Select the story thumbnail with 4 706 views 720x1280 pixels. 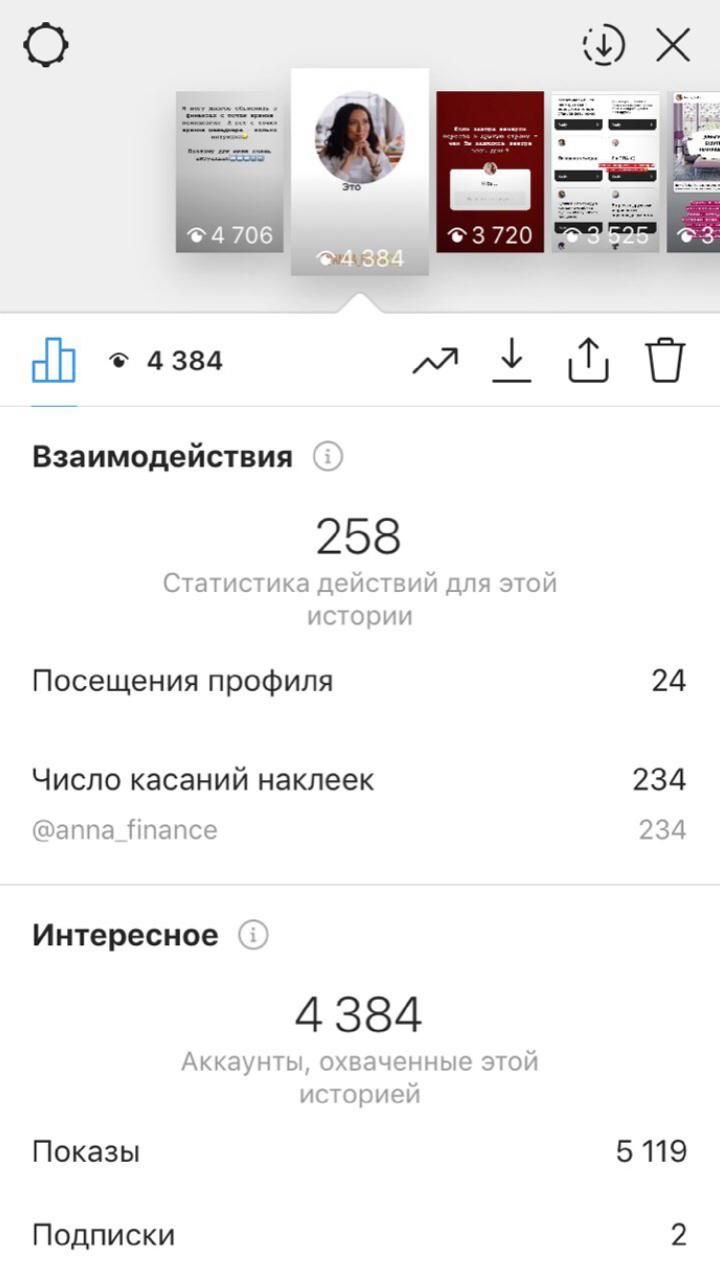pyautogui.click(x=230, y=172)
